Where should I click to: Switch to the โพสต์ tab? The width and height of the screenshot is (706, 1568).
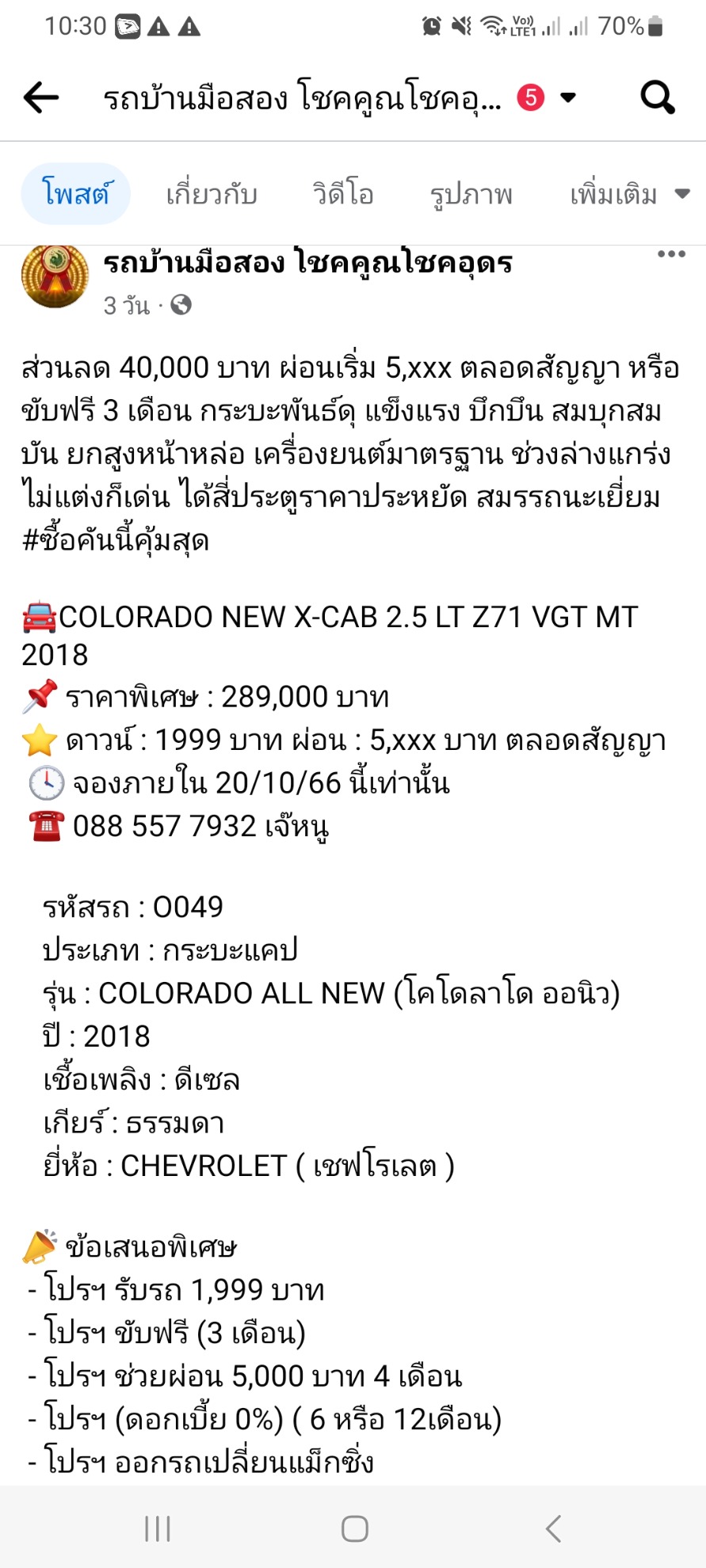(x=75, y=194)
